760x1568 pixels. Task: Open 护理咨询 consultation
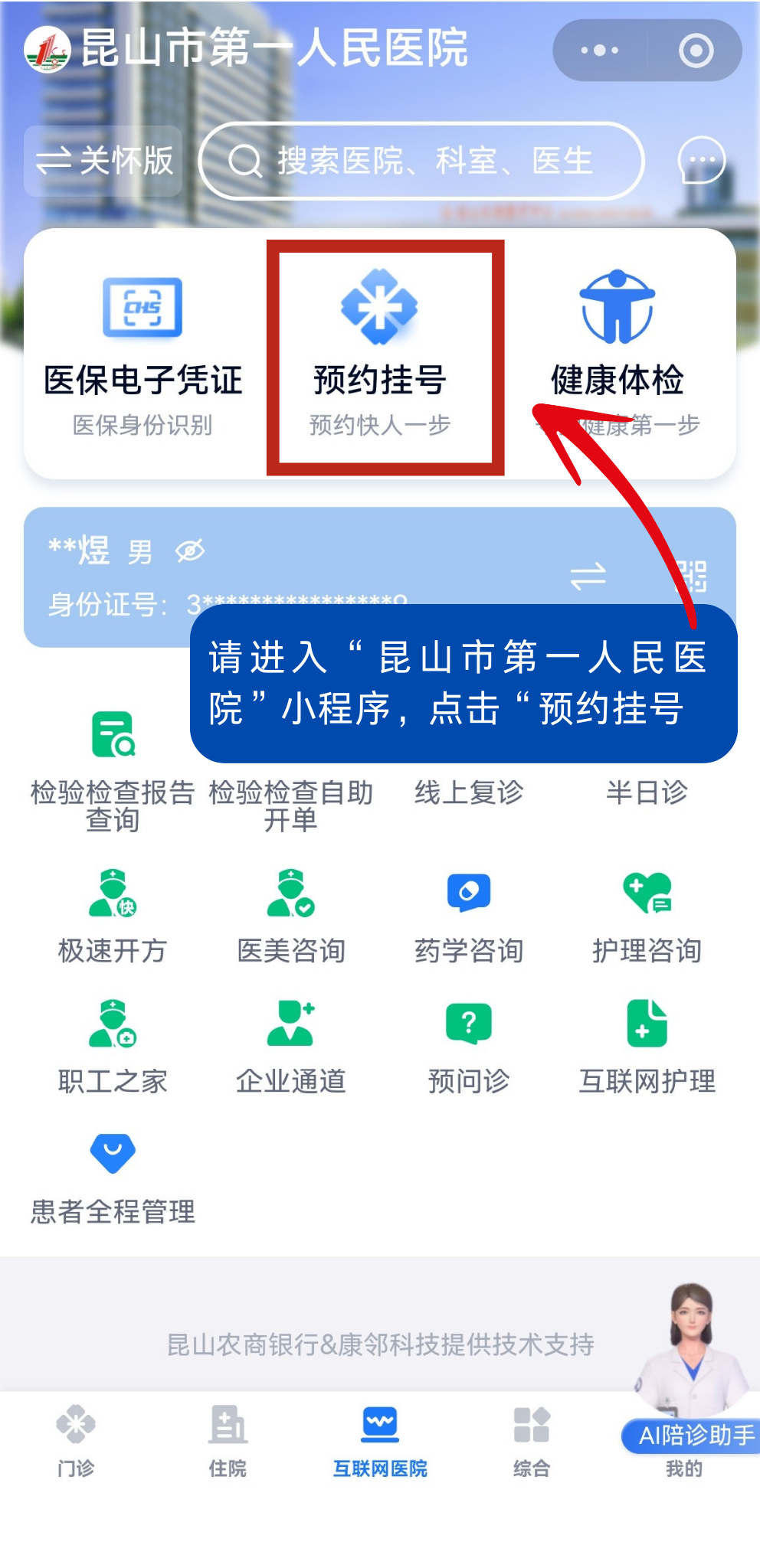tap(647, 915)
